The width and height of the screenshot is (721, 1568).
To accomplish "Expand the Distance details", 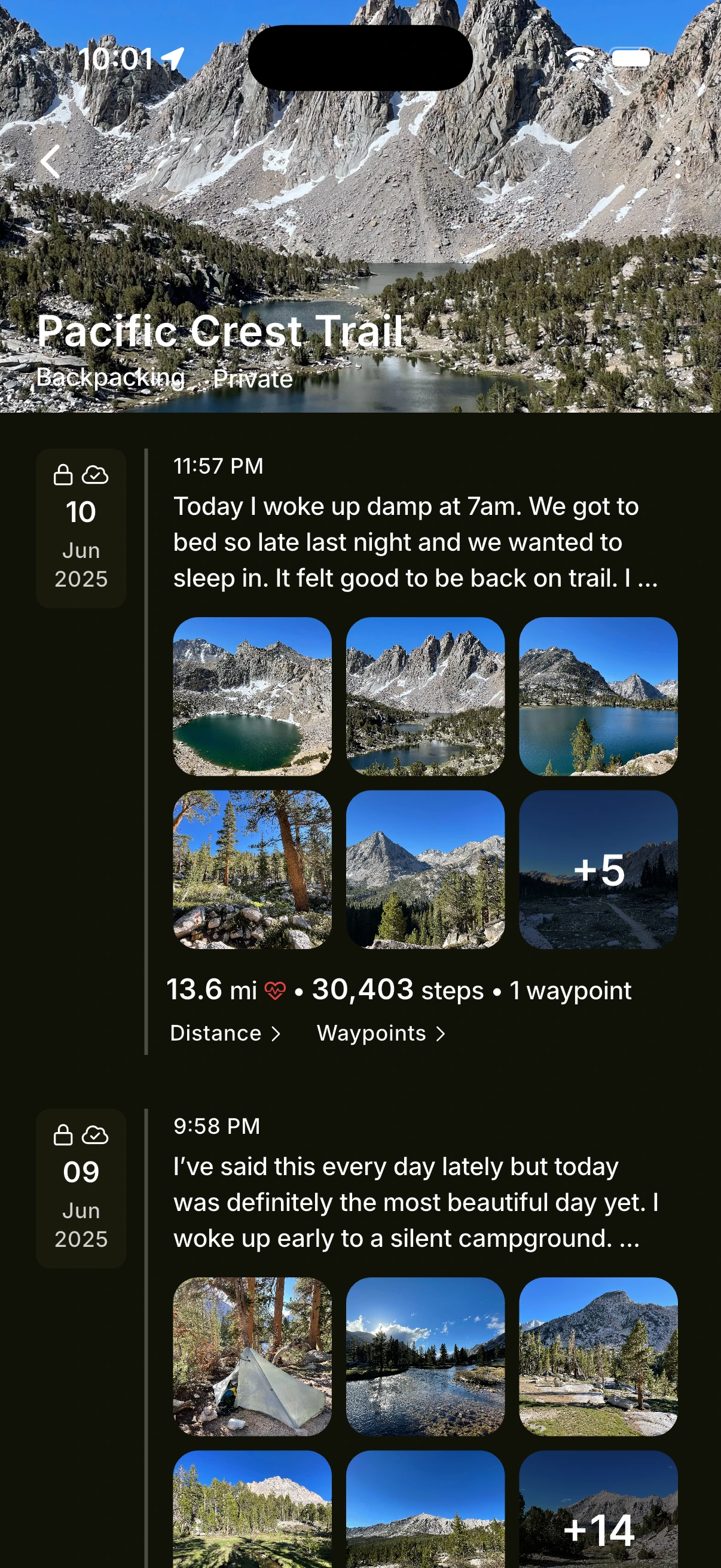I will tap(227, 1033).
